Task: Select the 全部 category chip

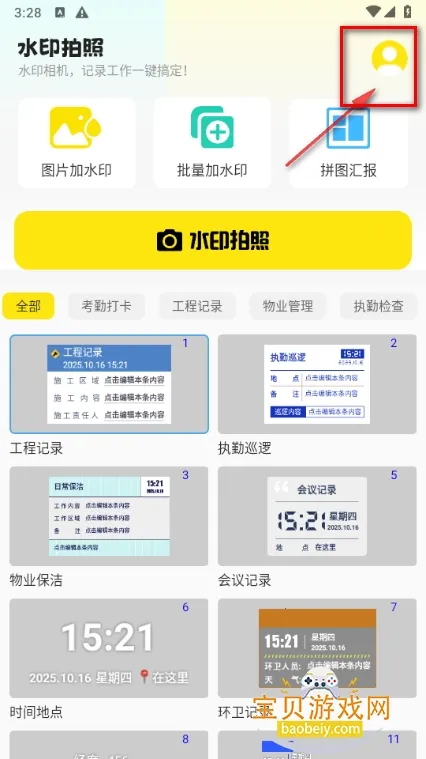Action: coord(29,306)
